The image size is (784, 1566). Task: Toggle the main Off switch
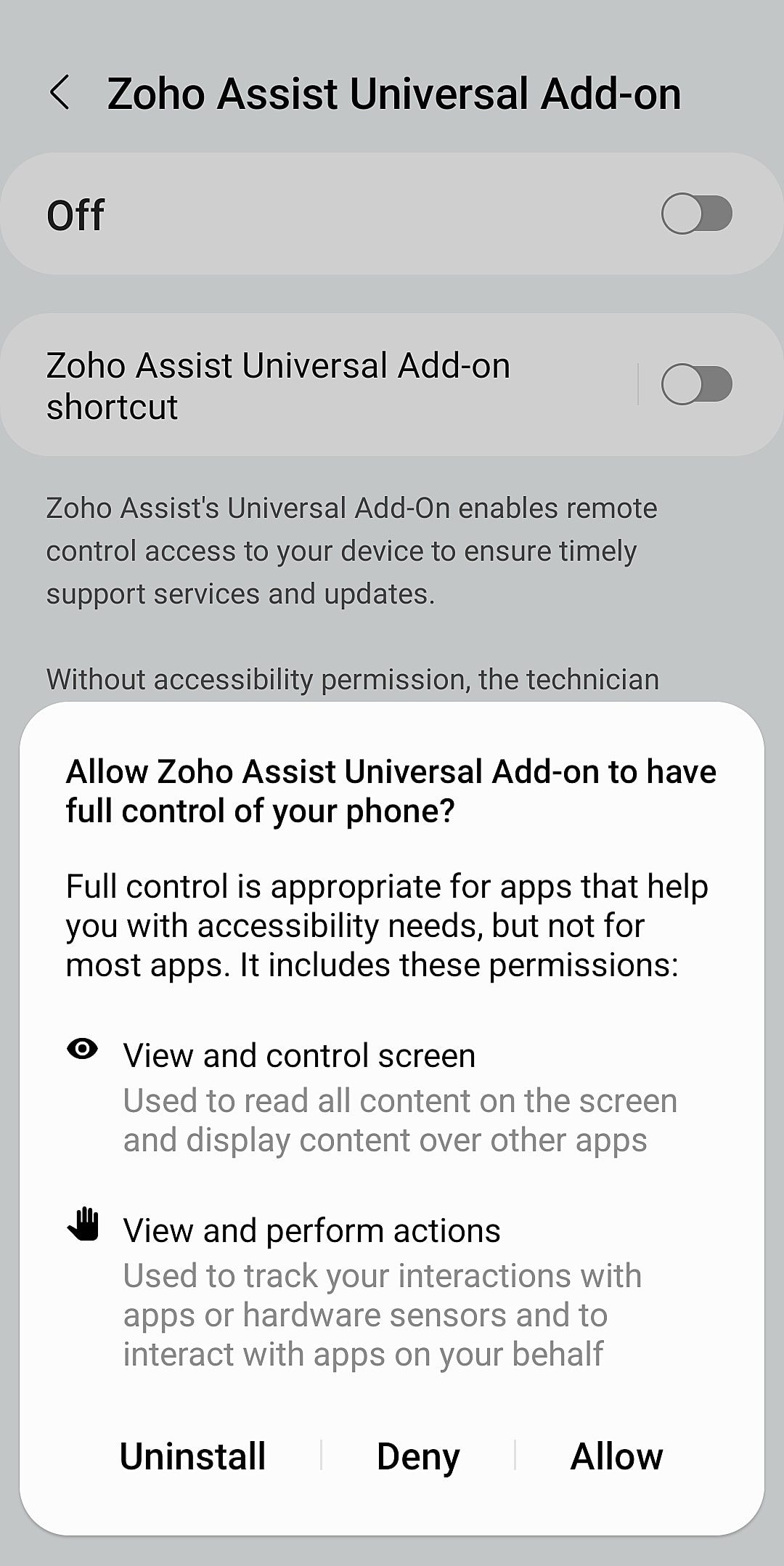pos(696,214)
